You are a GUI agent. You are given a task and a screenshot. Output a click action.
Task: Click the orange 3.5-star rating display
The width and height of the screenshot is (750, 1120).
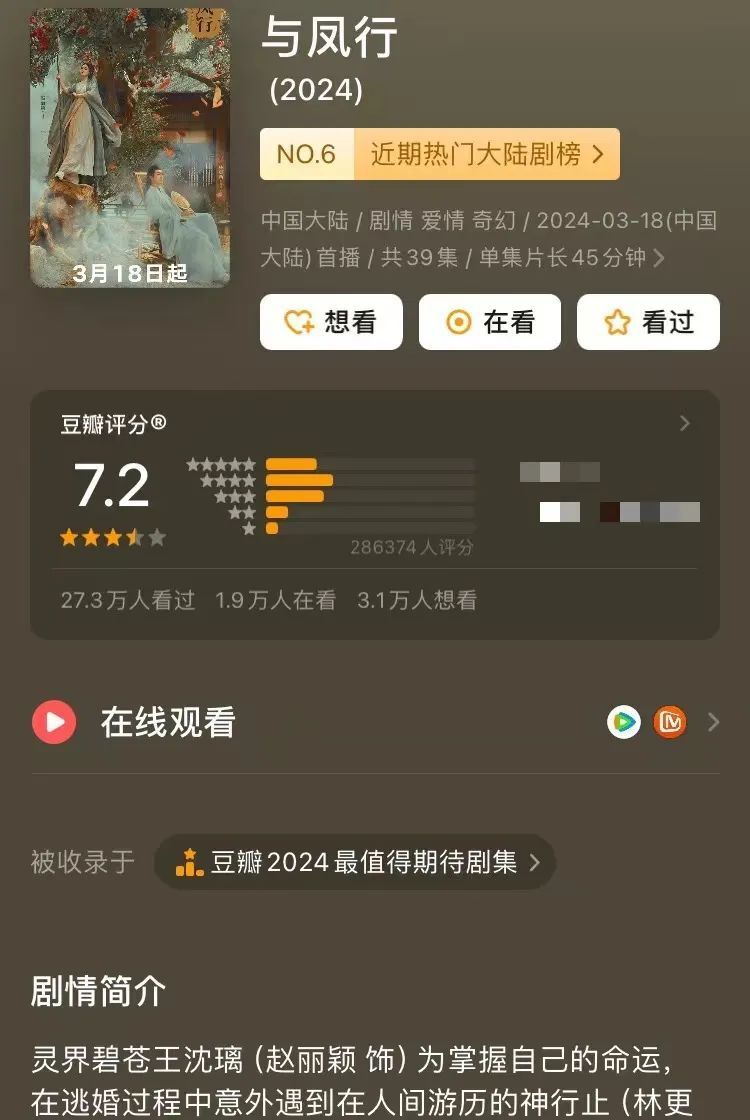(x=111, y=536)
